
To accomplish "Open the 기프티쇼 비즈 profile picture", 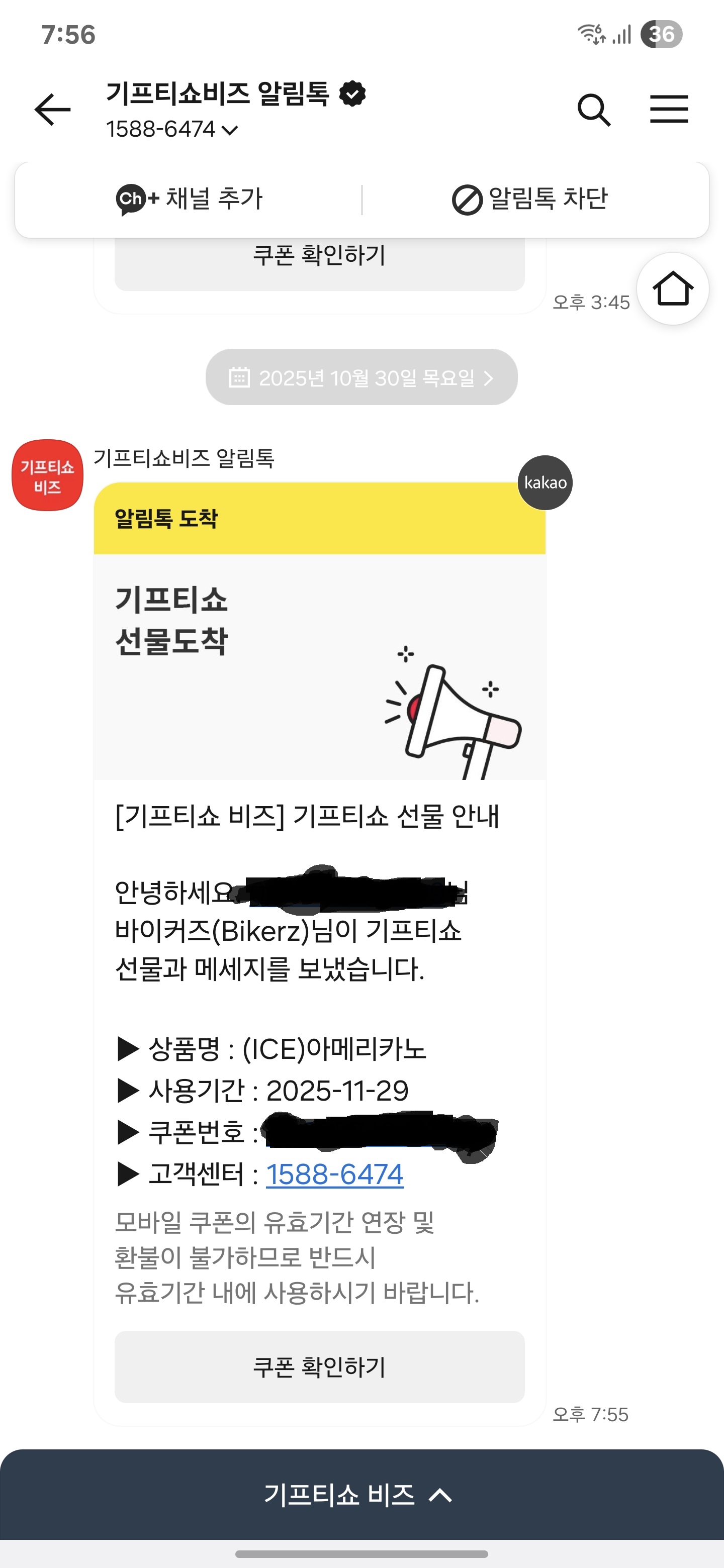I will 47,475.
